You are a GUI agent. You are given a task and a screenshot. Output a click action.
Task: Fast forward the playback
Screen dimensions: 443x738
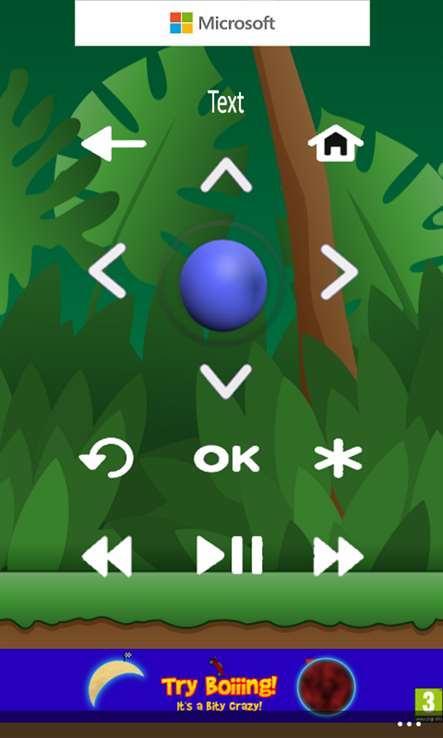tap(338, 556)
